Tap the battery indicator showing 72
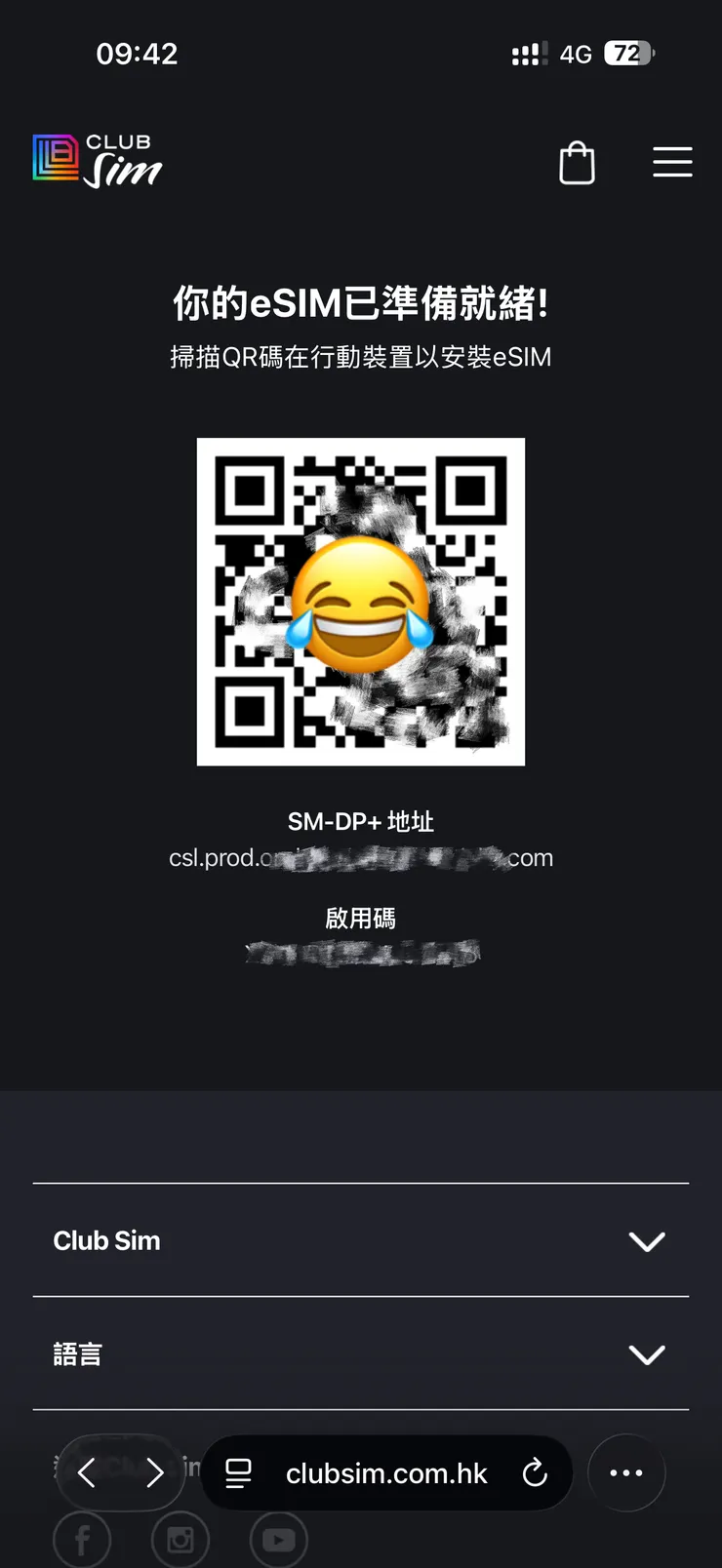 pos(628,54)
